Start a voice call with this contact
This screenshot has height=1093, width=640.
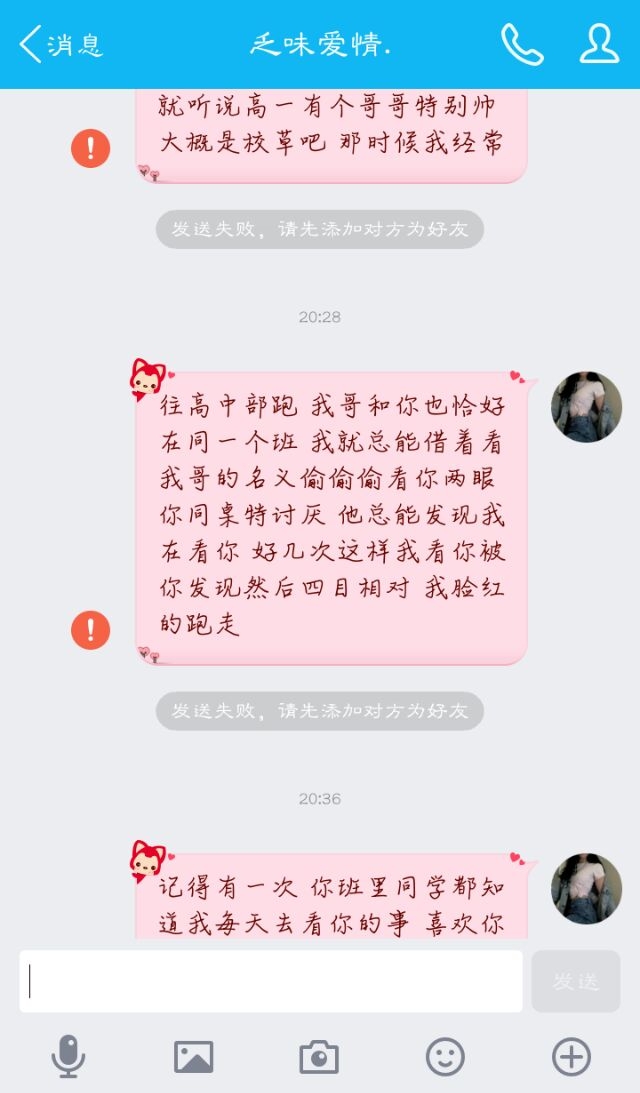click(522, 45)
